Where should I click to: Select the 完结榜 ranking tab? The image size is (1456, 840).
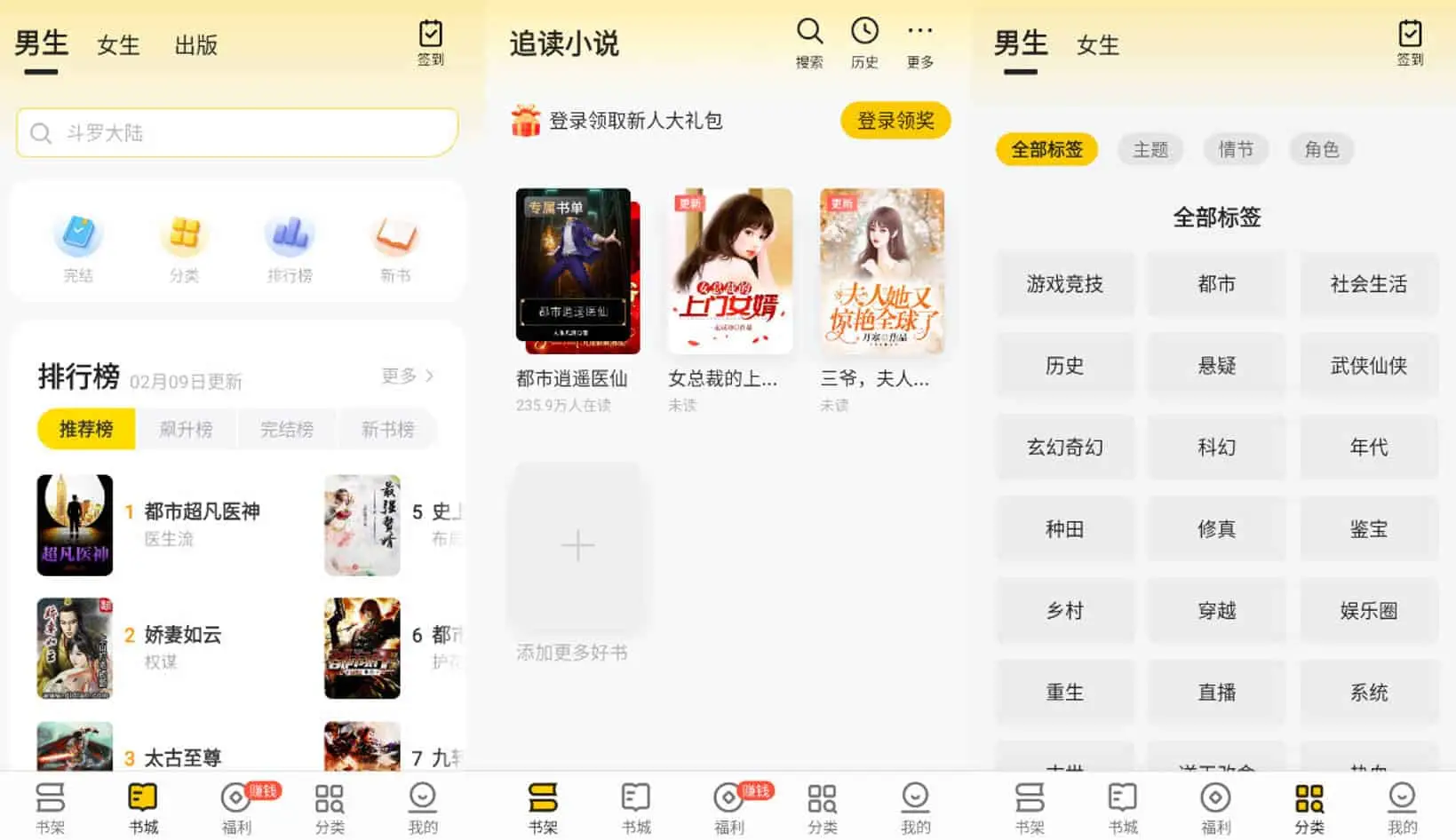(x=286, y=430)
